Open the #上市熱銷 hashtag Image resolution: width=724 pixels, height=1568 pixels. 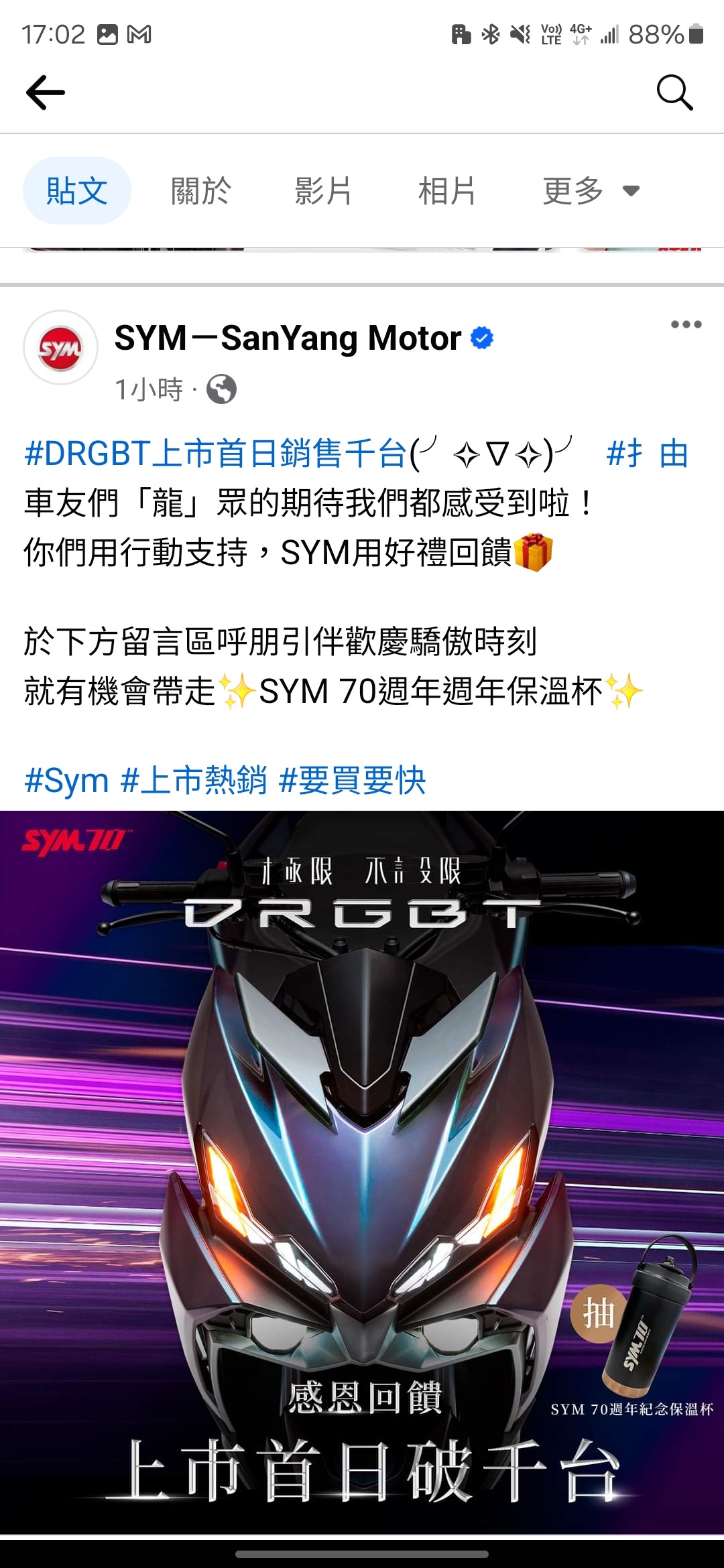[194, 781]
